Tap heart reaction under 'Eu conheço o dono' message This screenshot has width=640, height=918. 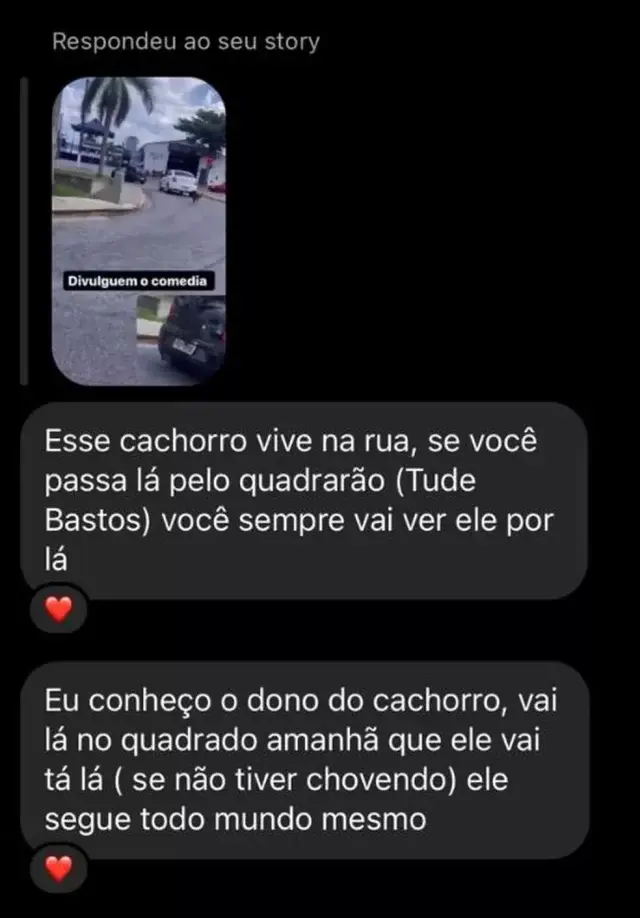pyautogui.click(x=59, y=868)
